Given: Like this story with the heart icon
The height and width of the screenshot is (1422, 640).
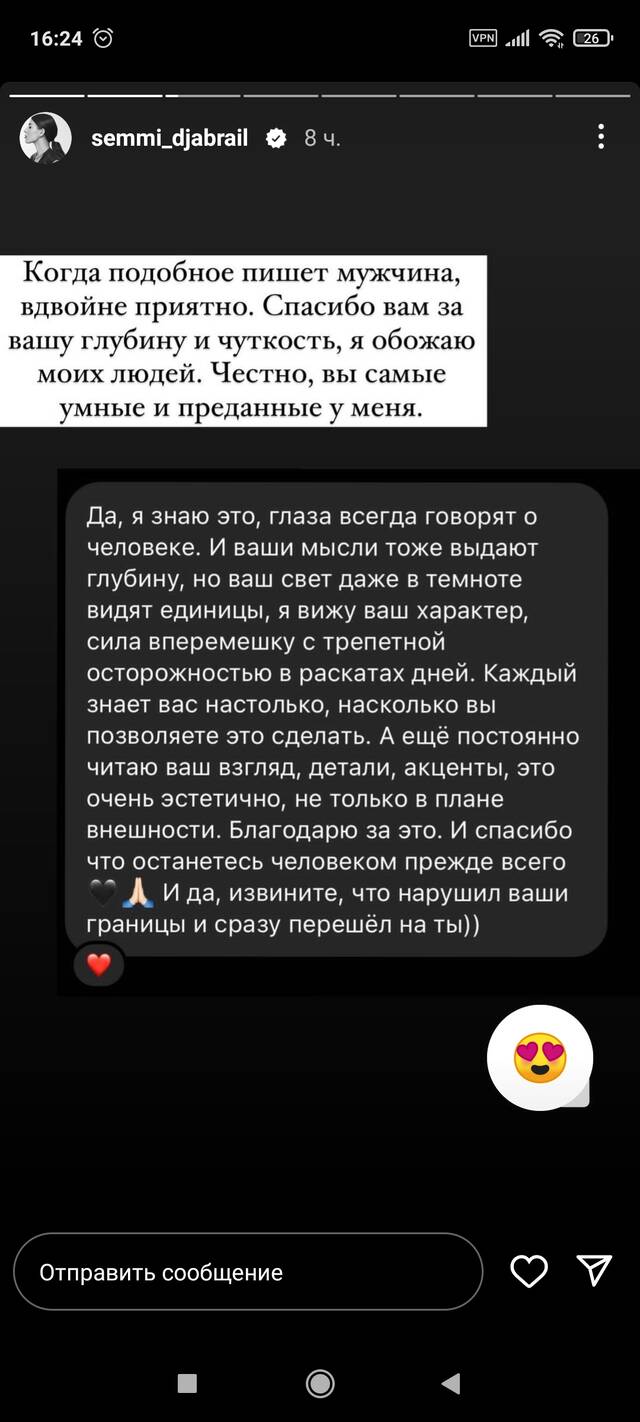Looking at the screenshot, I should pos(529,1270).
